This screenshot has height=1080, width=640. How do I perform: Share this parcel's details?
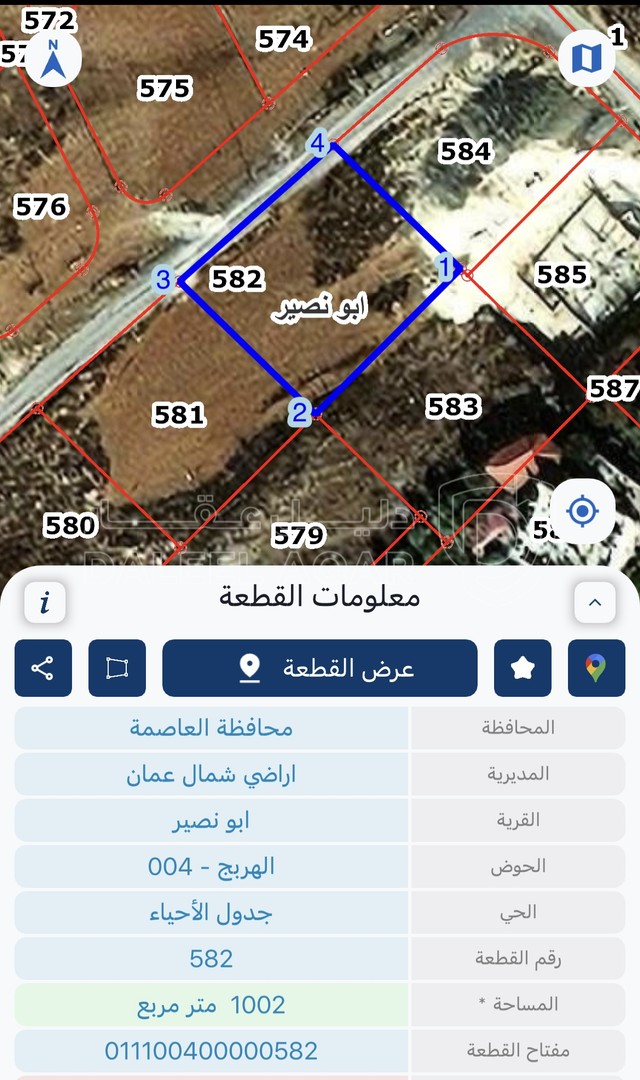click(x=43, y=668)
